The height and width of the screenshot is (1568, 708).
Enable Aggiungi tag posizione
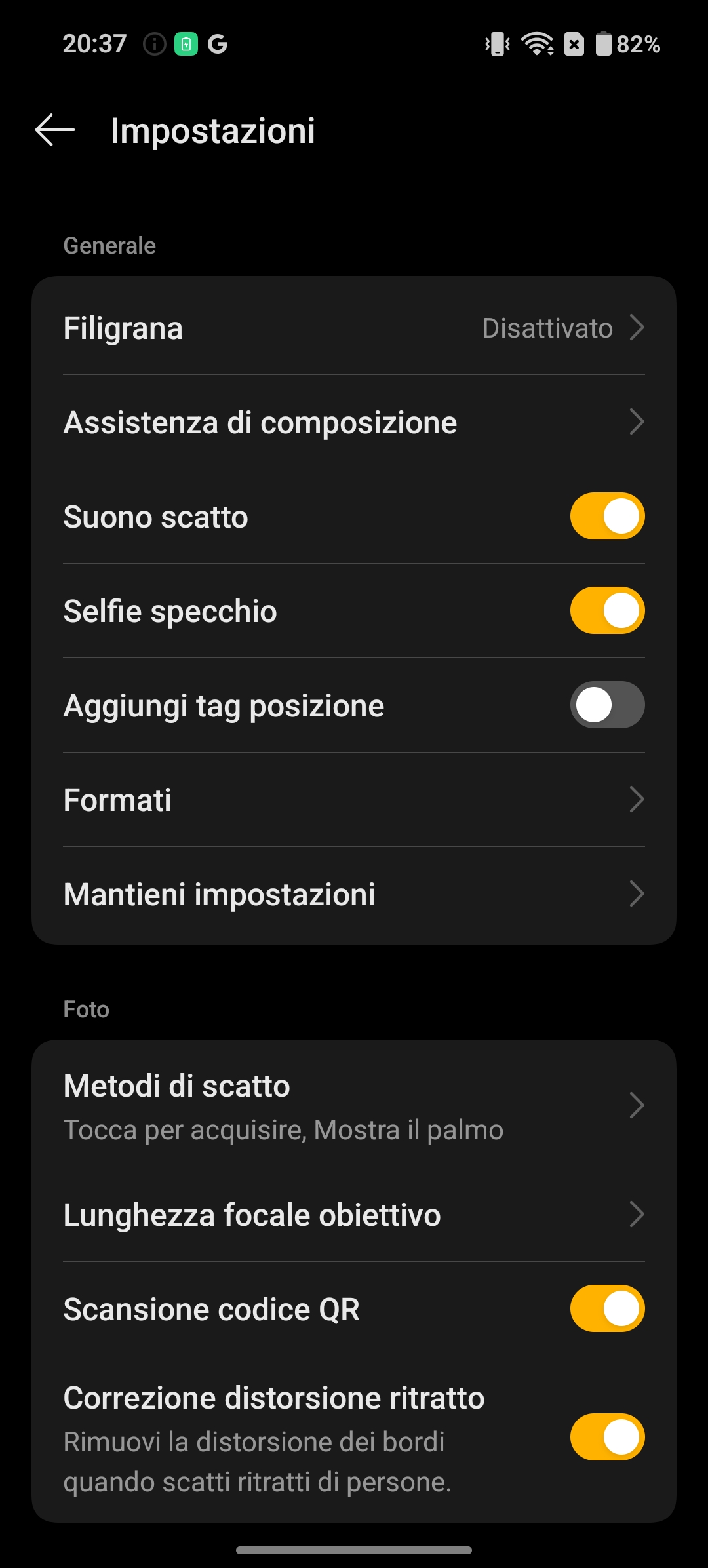607,705
